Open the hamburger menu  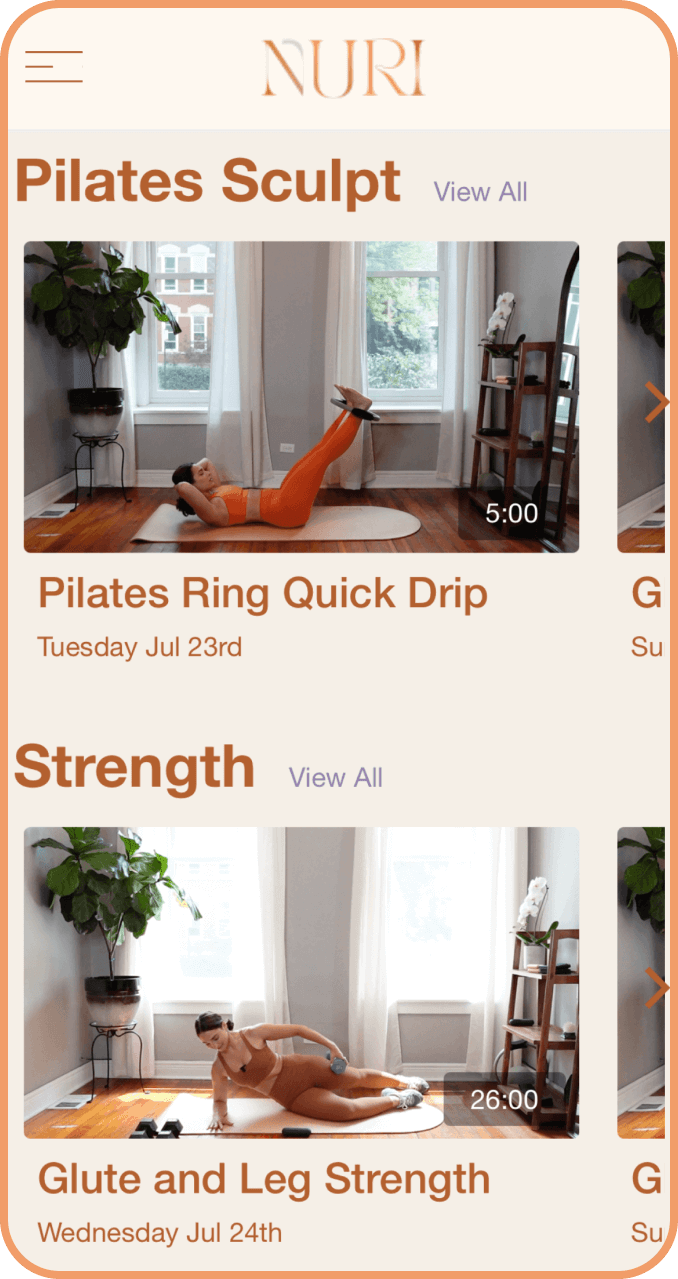pyautogui.click(x=54, y=67)
